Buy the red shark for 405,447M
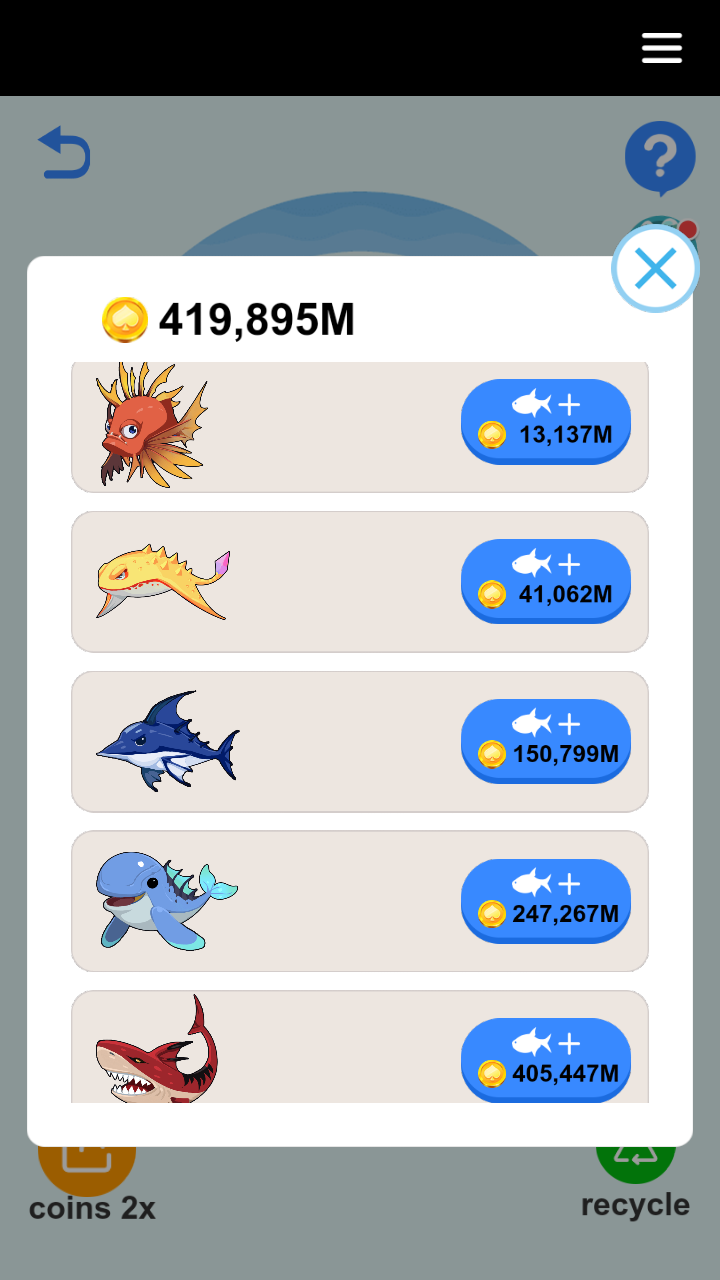The width and height of the screenshot is (720, 1280). (x=546, y=1060)
